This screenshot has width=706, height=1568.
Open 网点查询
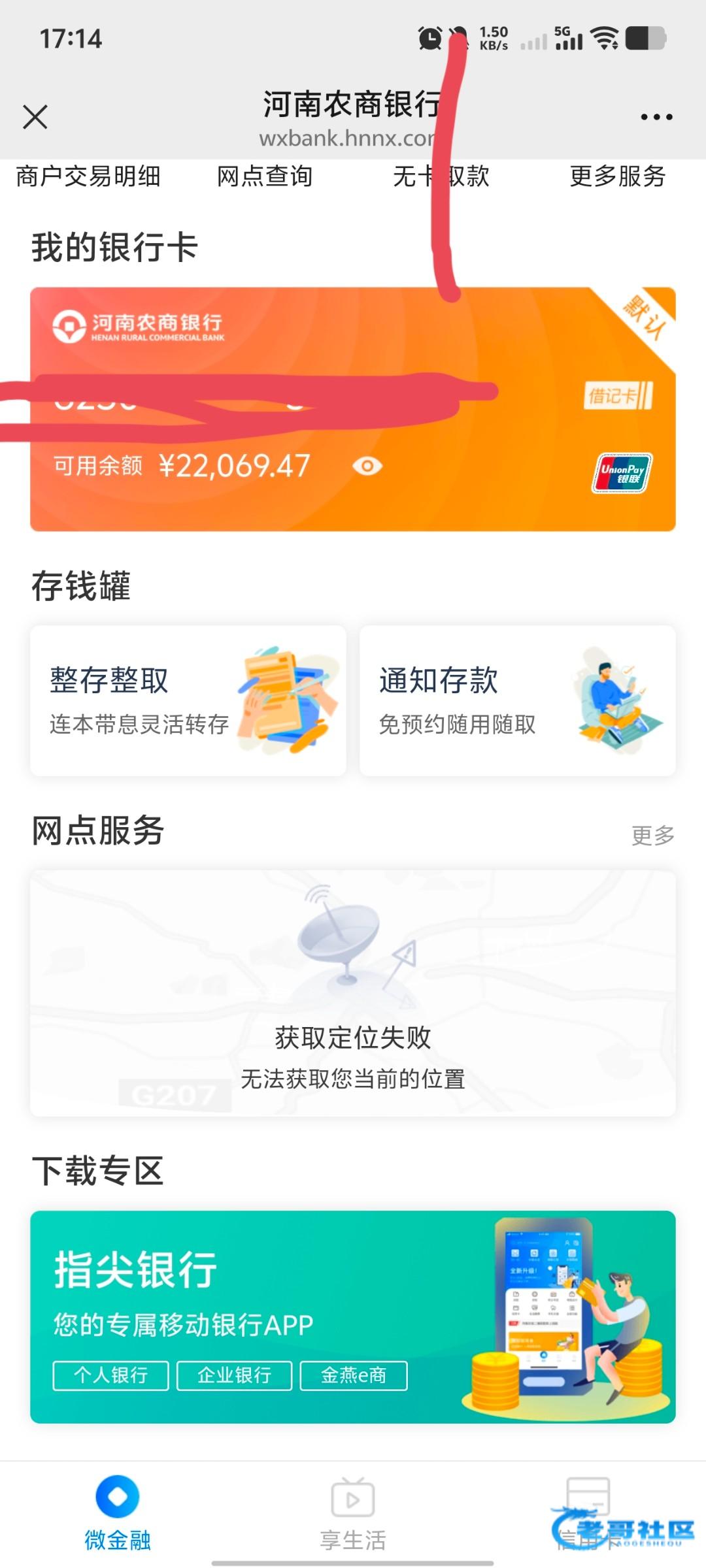click(x=265, y=176)
